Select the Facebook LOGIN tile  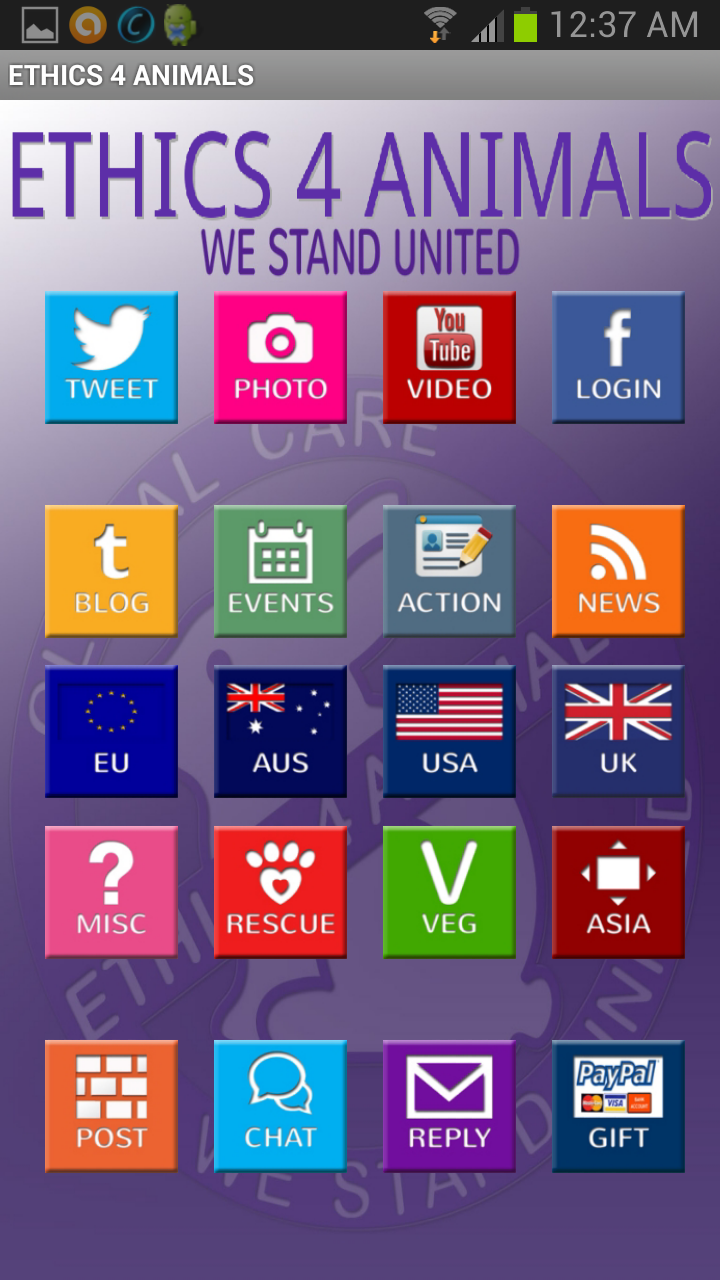click(618, 357)
